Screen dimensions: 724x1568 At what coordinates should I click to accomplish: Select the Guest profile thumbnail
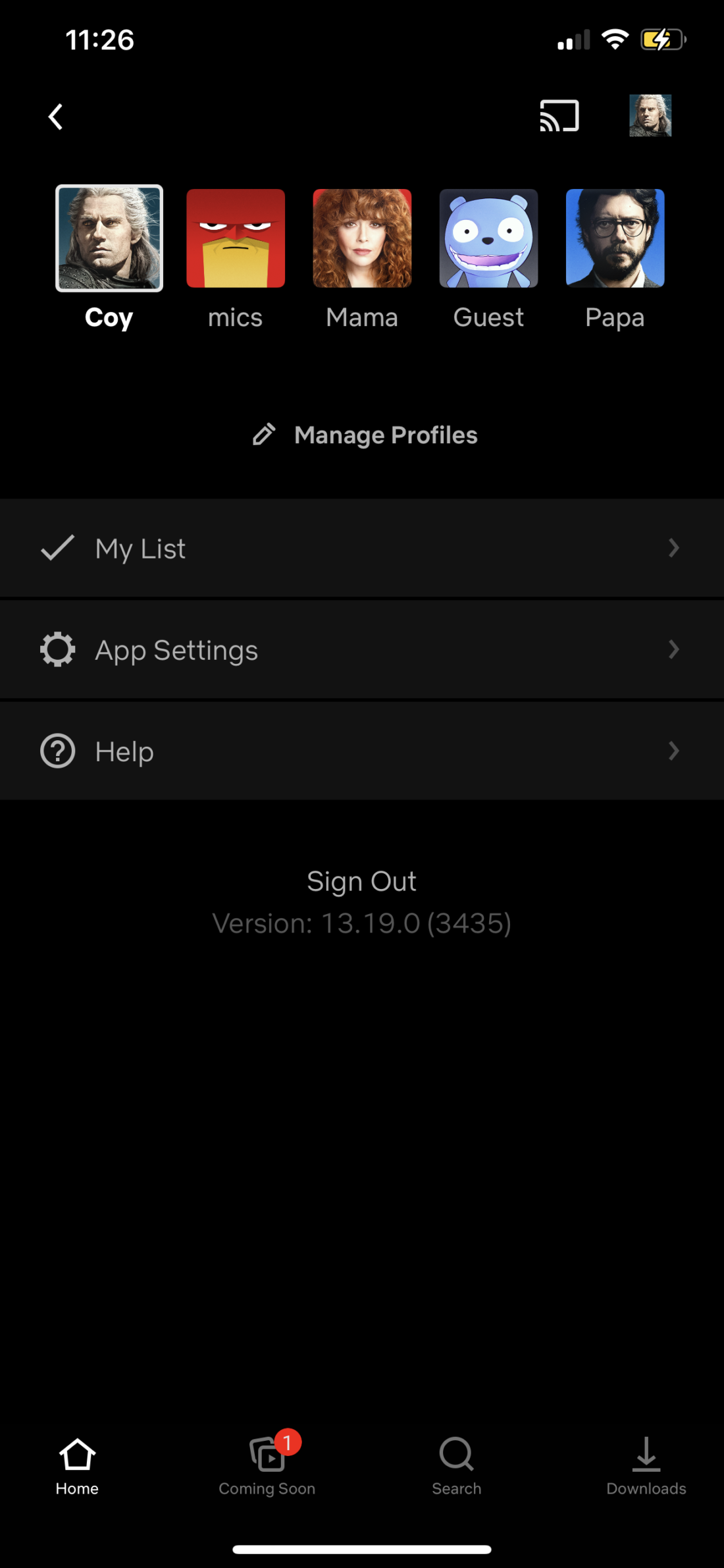488,238
